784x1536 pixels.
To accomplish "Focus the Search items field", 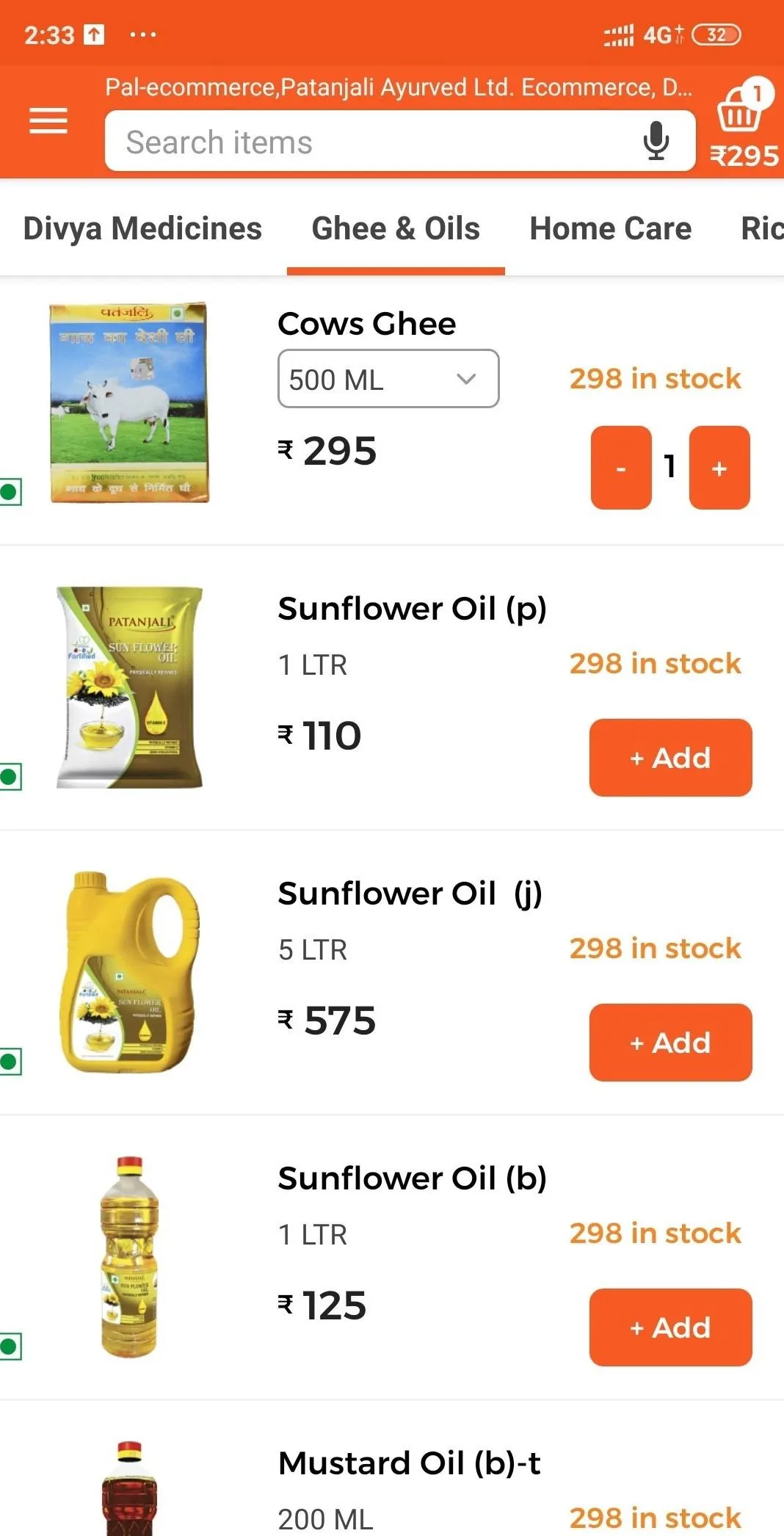I will (400, 141).
